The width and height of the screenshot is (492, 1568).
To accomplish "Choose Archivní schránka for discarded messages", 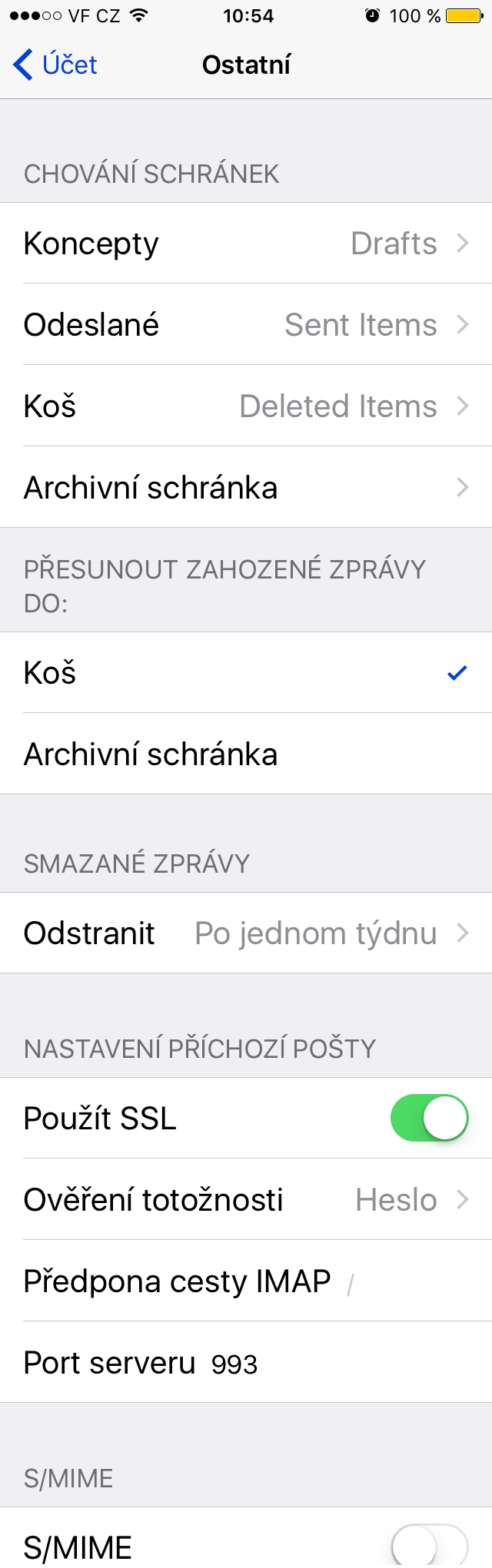I will pyautogui.click(x=246, y=754).
